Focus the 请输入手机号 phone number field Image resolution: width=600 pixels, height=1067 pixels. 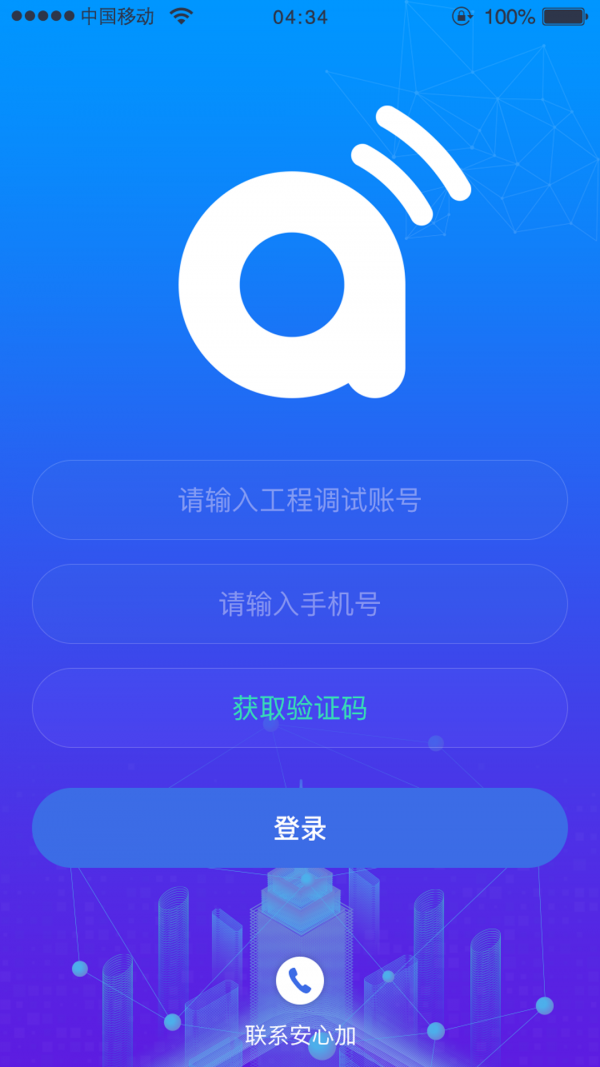pos(300,604)
